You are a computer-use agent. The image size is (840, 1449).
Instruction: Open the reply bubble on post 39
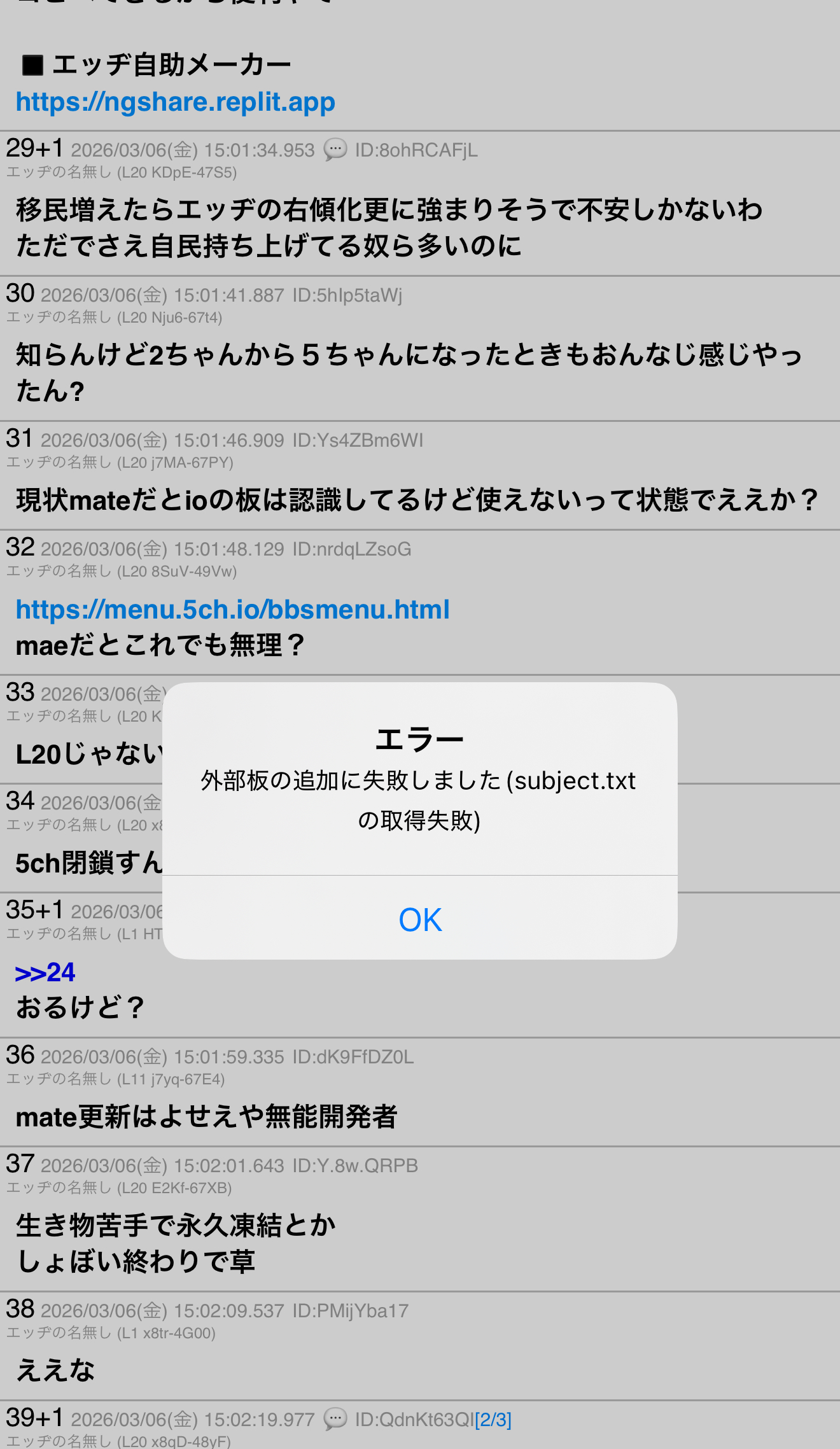[x=335, y=1419]
